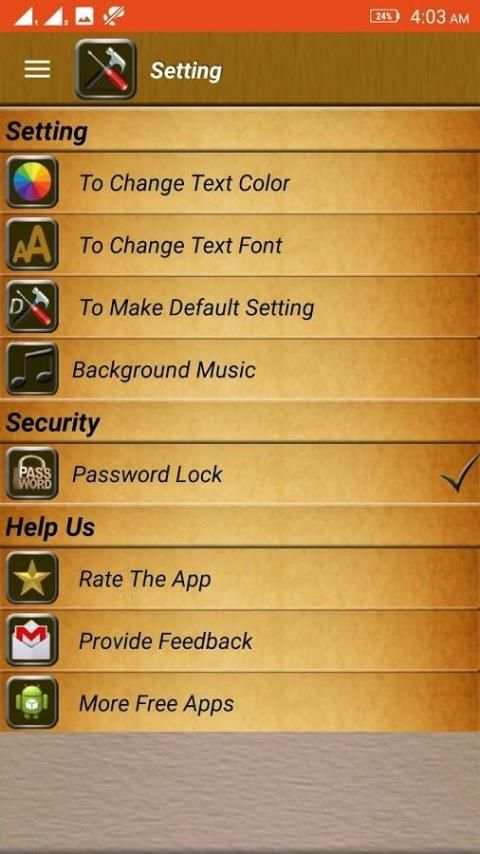
Task: Open Provide Feedback
Action: 240,641
